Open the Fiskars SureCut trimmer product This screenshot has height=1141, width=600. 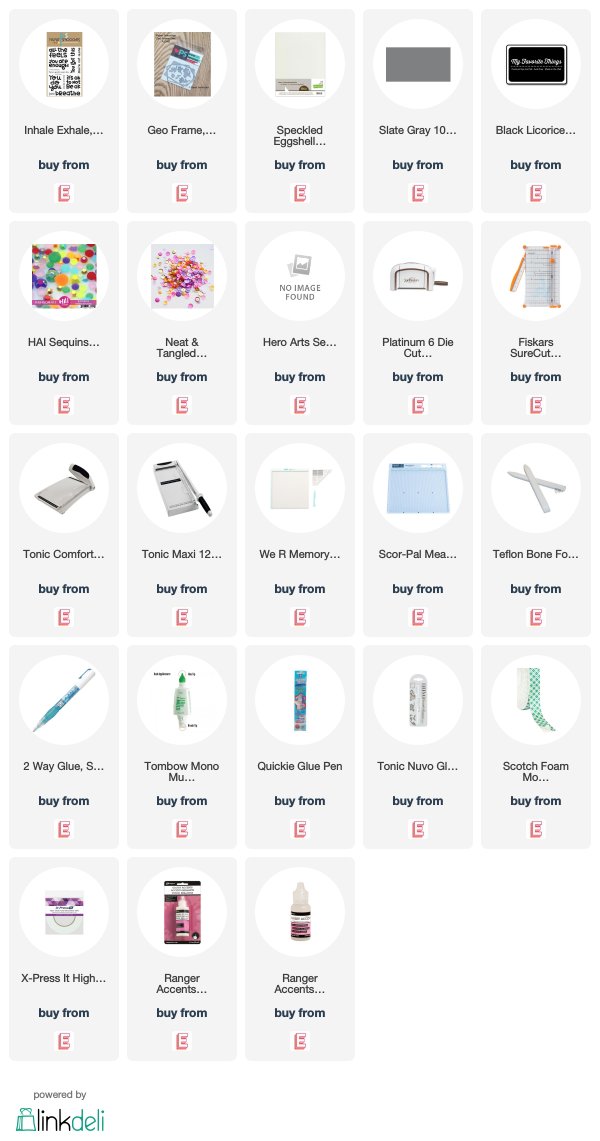[535, 276]
